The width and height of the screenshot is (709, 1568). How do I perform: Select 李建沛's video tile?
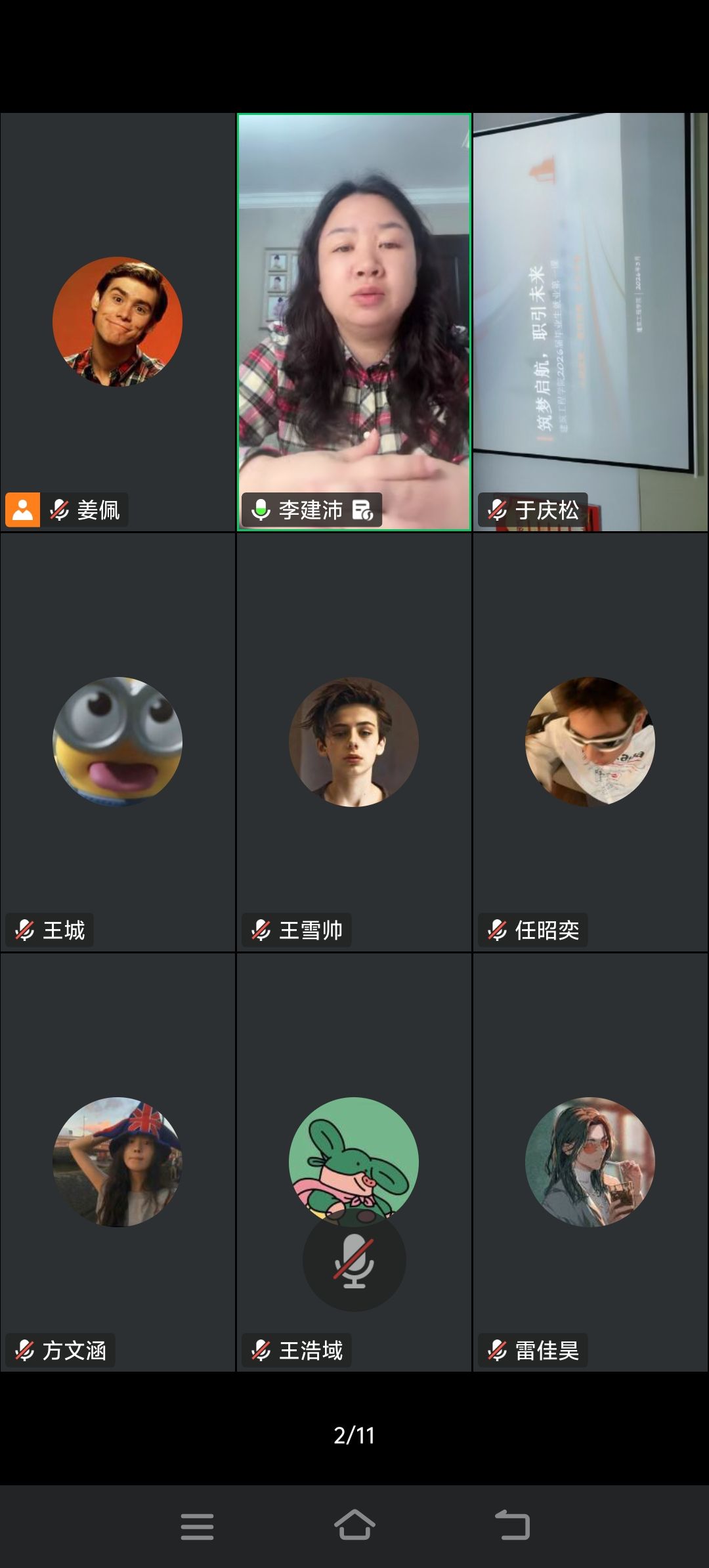click(354, 322)
